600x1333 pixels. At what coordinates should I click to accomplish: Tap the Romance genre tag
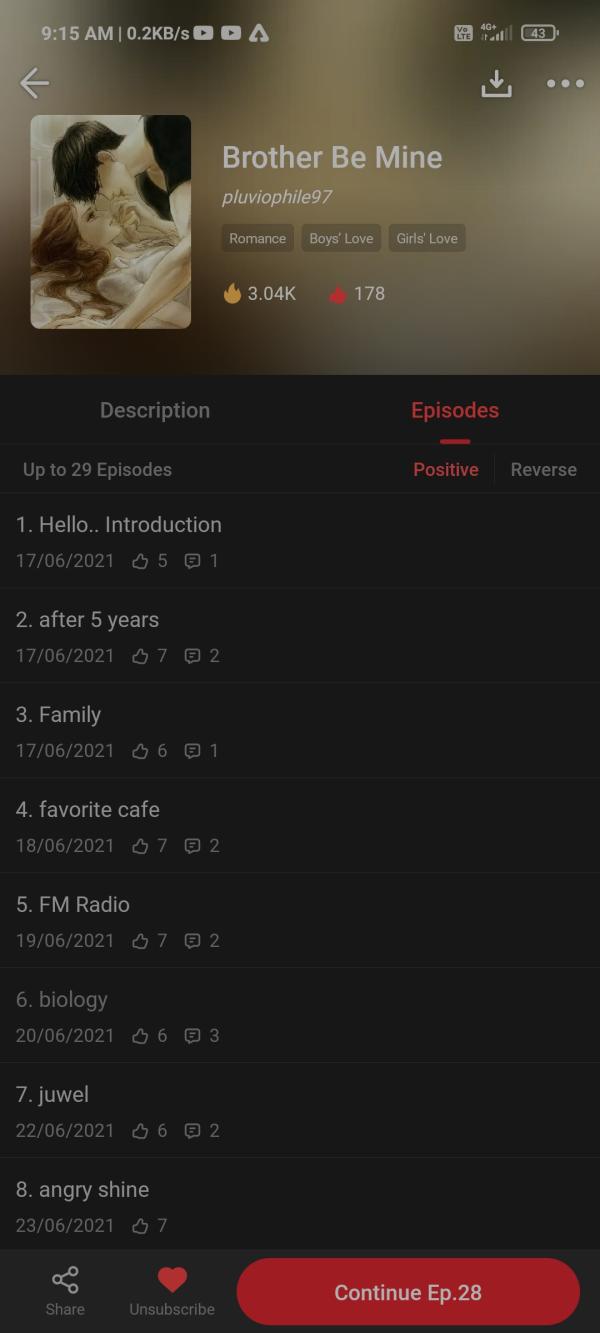coord(257,238)
